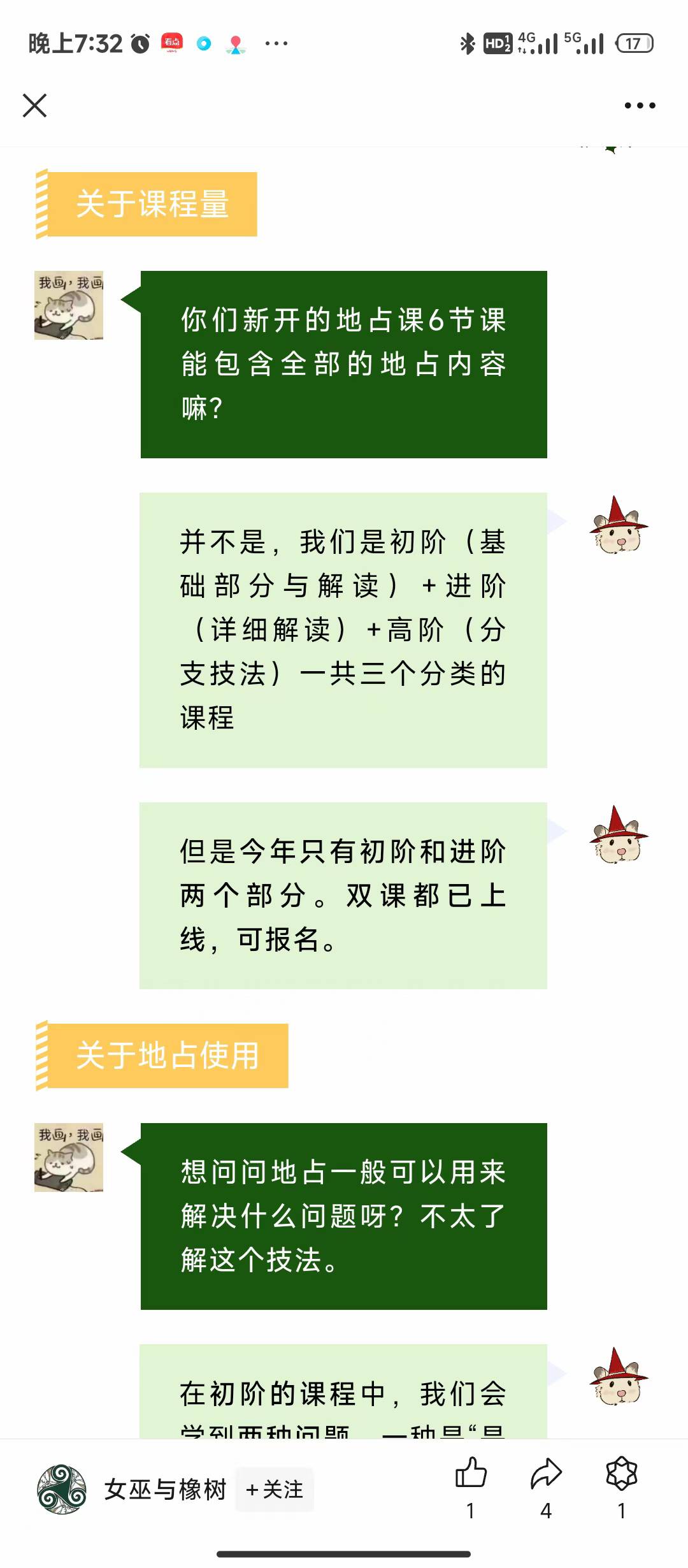The height and width of the screenshot is (1568, 688).
Task: Share this article
Action: [x=546, y=1474]
